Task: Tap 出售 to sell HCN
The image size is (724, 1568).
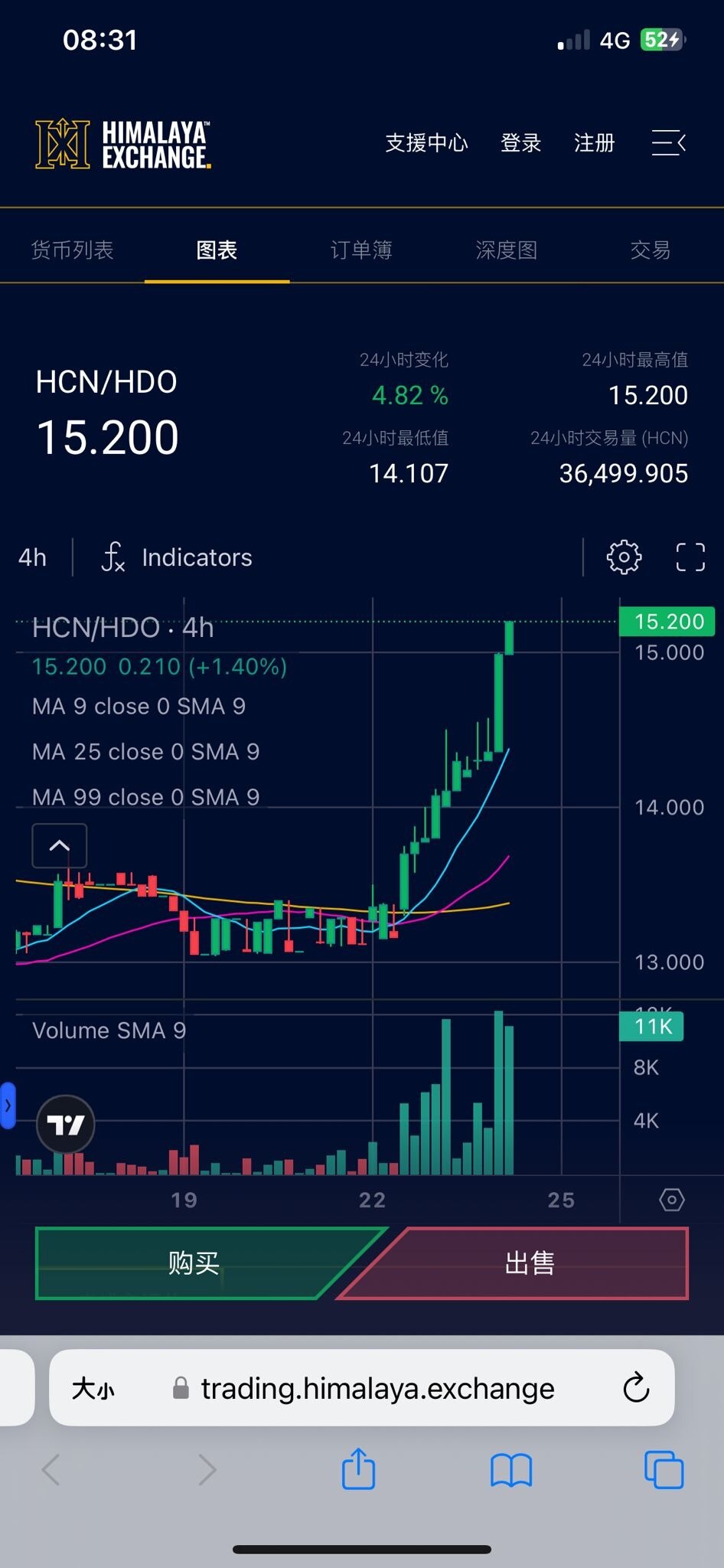Action: coord(530,1263)
